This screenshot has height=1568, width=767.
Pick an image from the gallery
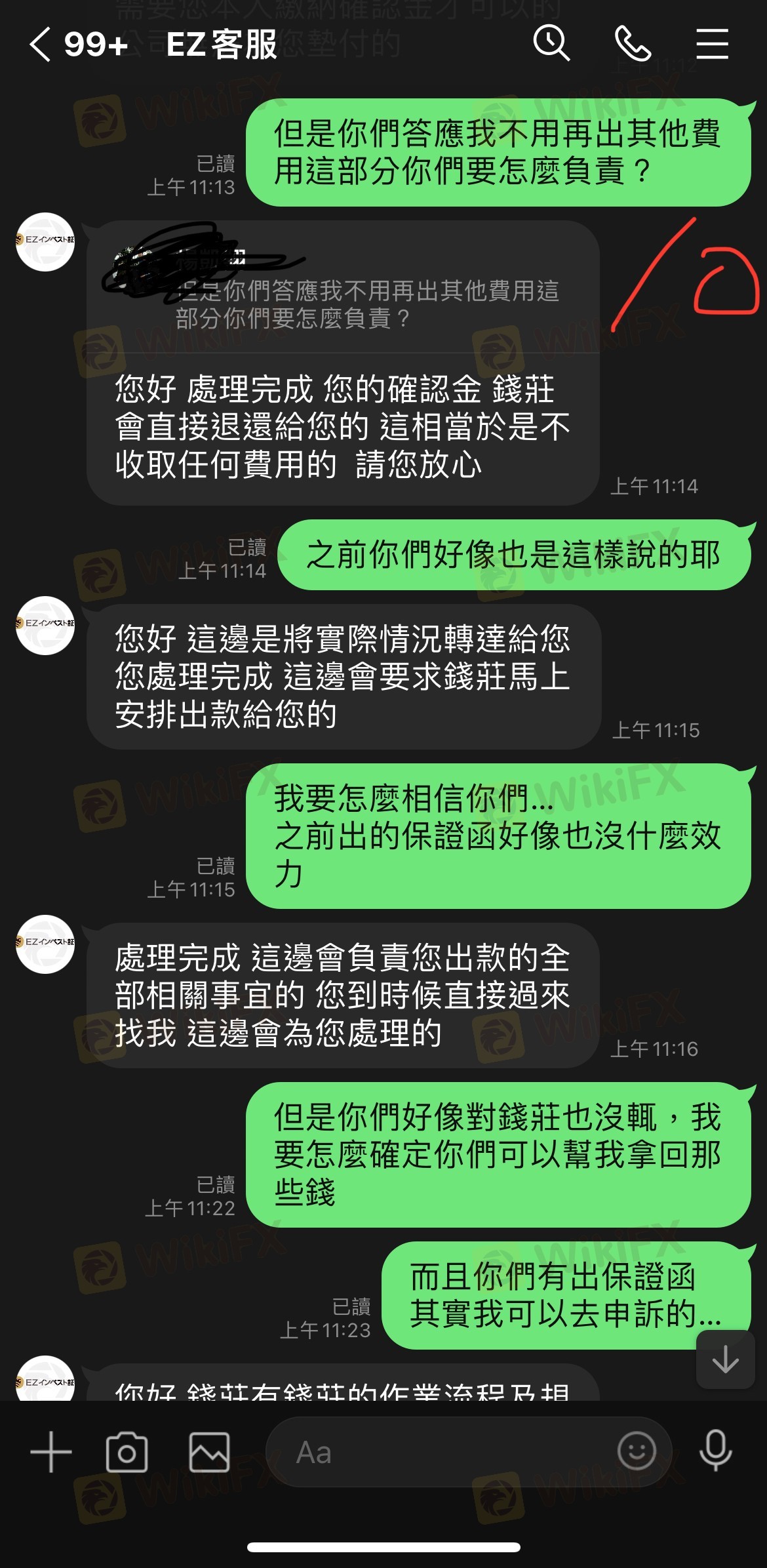[209, 1452]
